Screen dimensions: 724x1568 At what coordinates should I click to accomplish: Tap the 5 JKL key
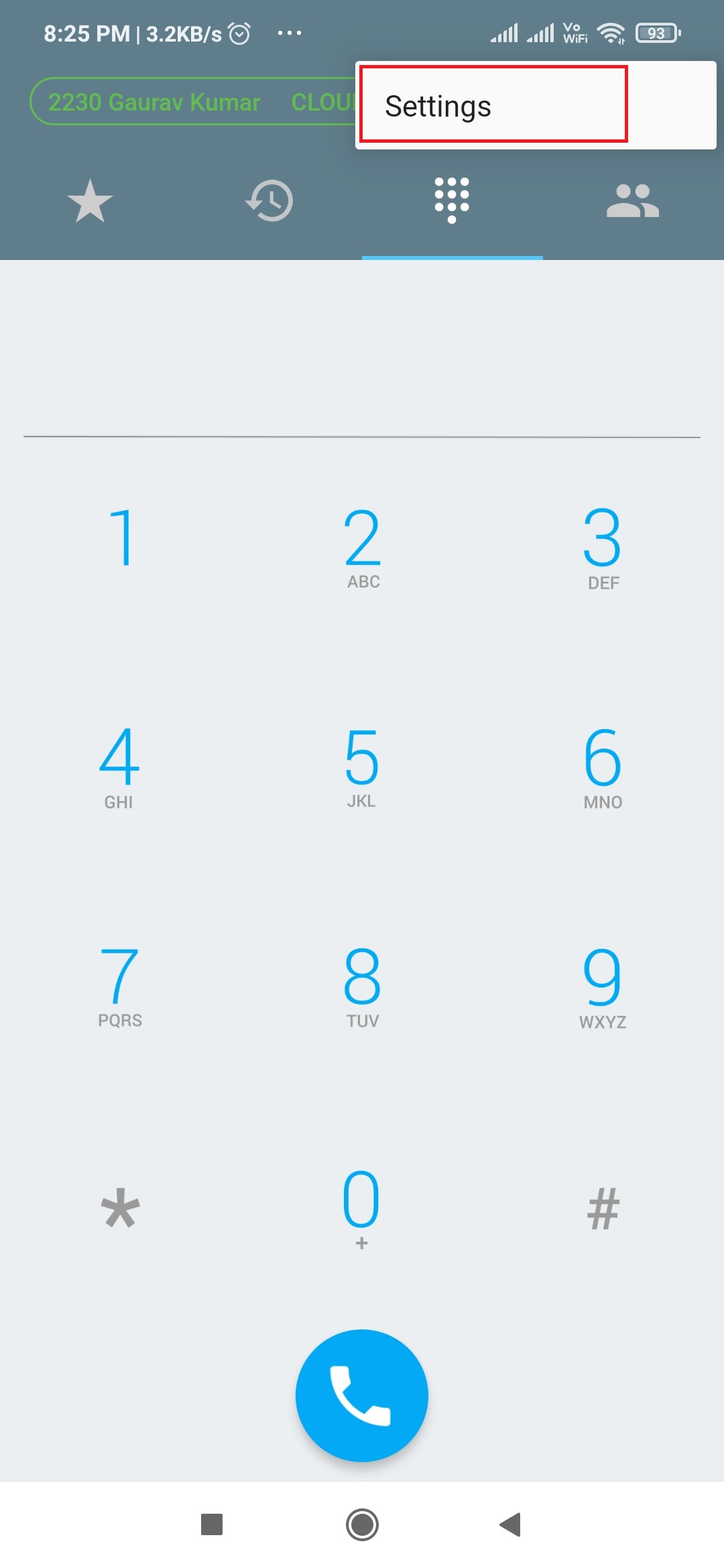tap(362, 767)
